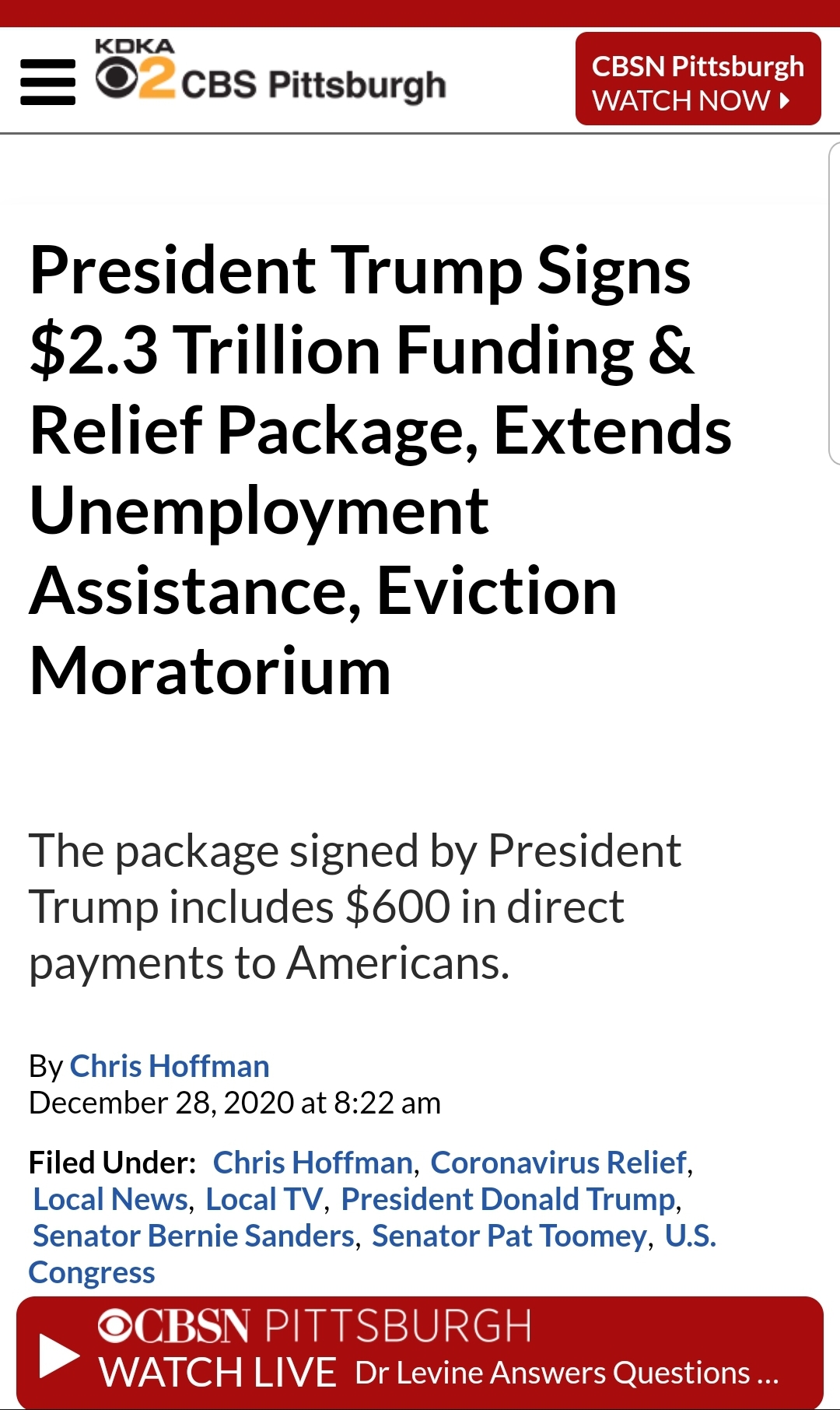View the Local News tag
The width and height of the screenshot is (840, 1410).
pyautogui.click(x=110, y=1199)
